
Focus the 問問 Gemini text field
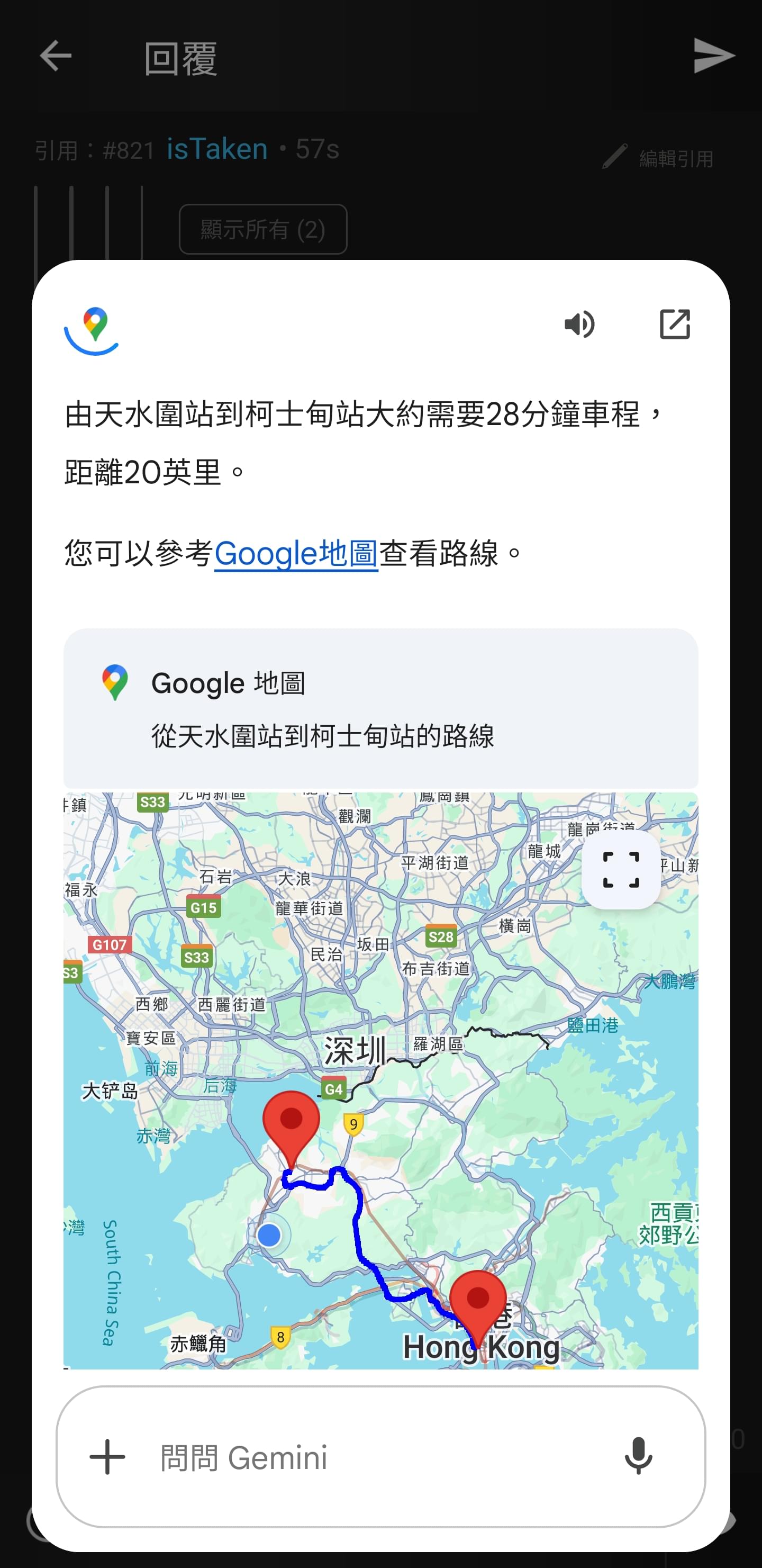click(377, 1457)
